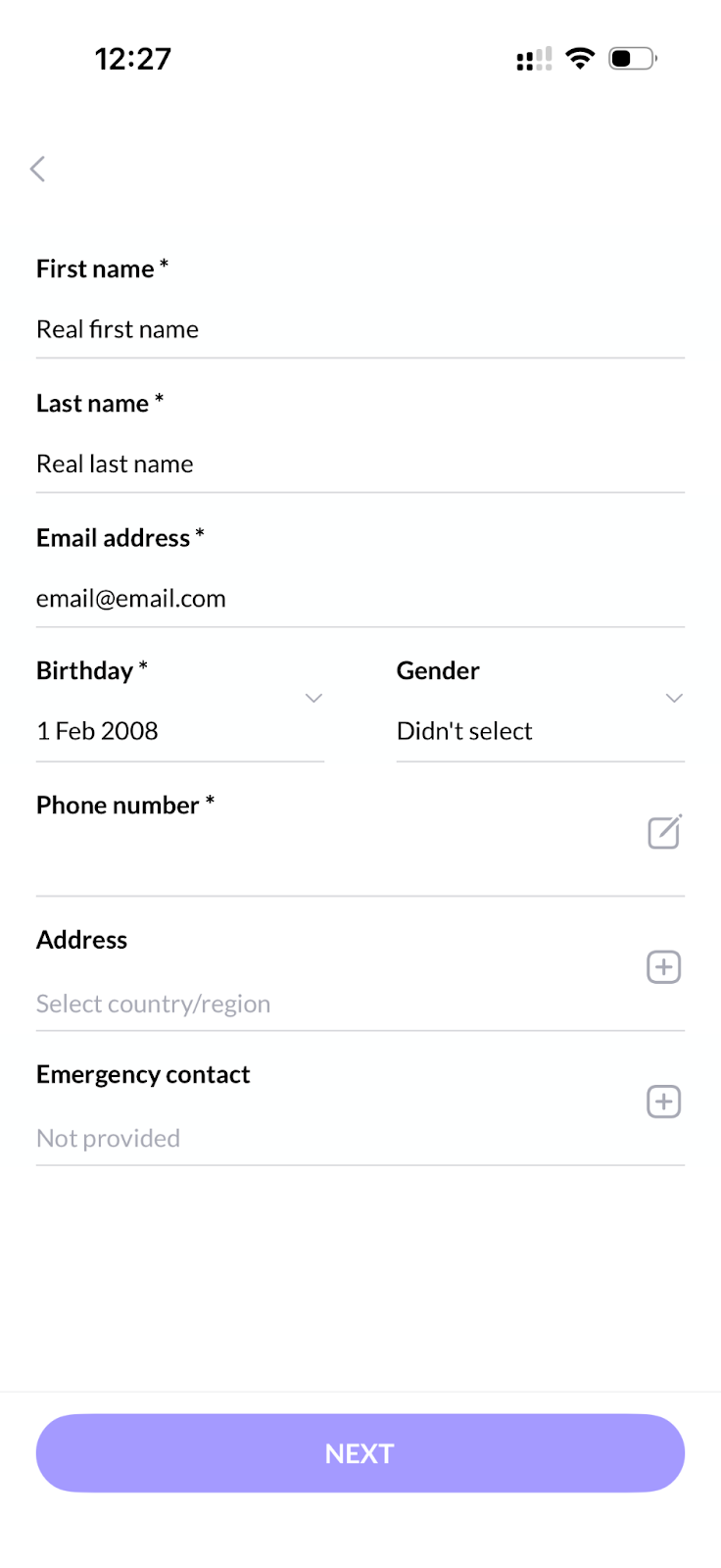Continue with the NEXT button
Viewport: 721px width, 1568px height.
360,1452
